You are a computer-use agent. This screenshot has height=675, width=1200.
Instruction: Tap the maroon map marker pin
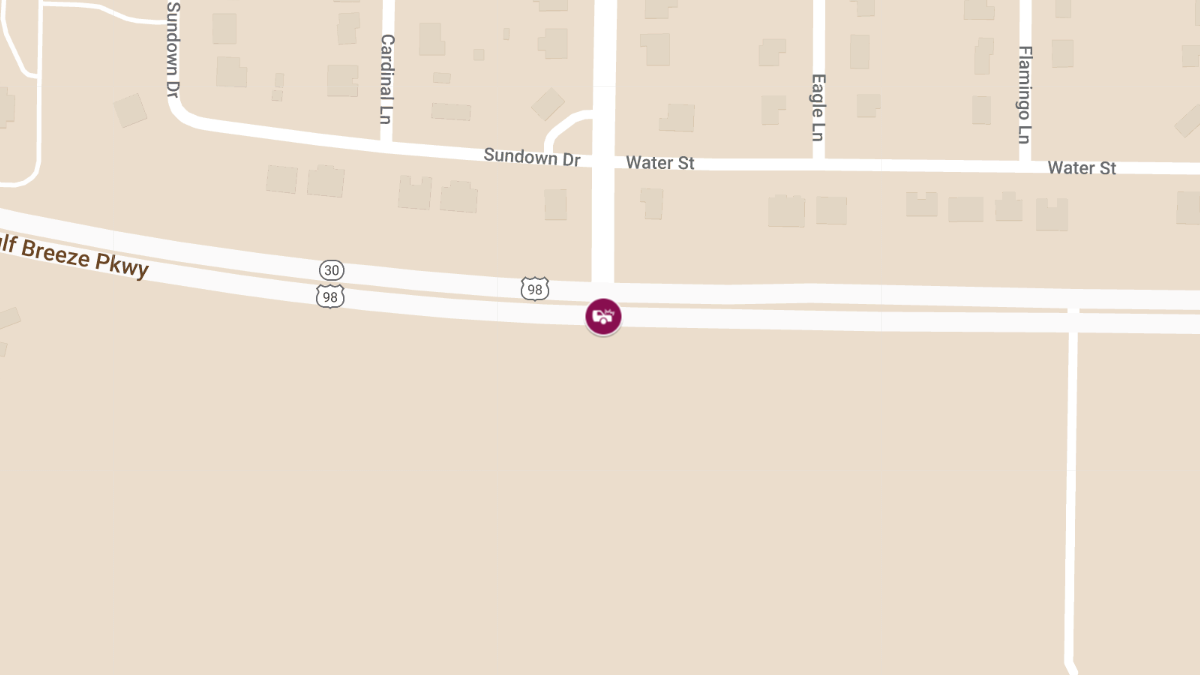click(603, 317)
